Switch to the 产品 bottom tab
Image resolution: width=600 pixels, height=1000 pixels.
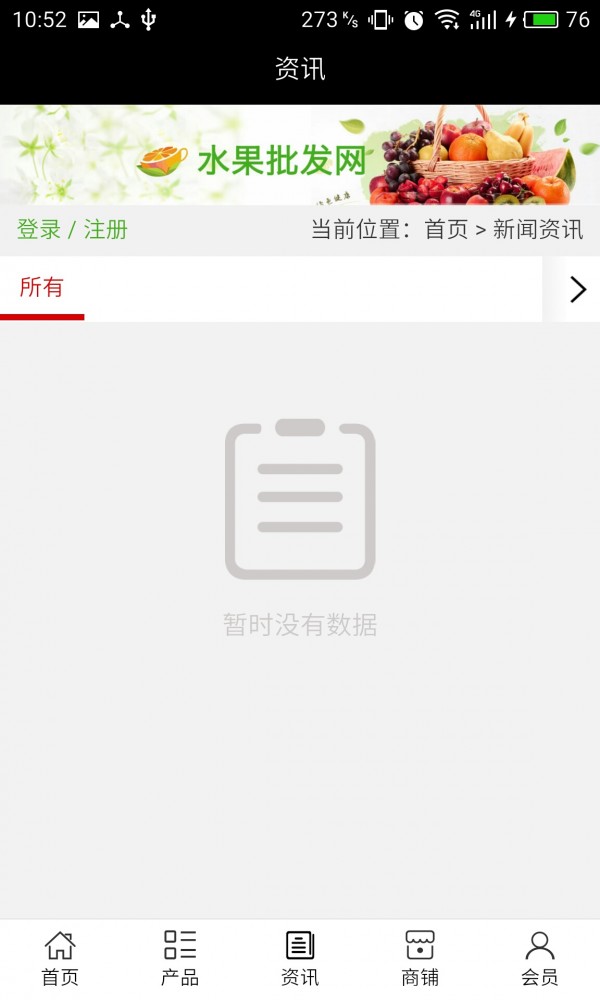180,958
